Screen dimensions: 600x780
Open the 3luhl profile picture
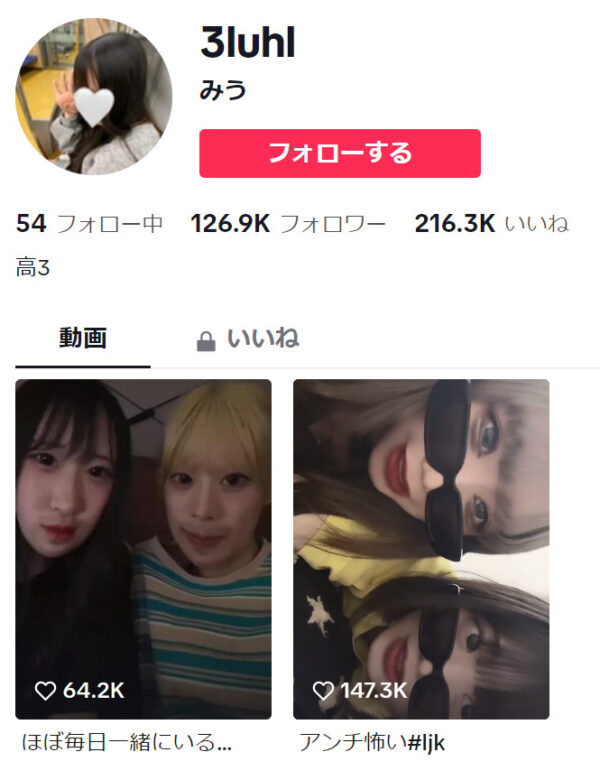click(94, 97)
